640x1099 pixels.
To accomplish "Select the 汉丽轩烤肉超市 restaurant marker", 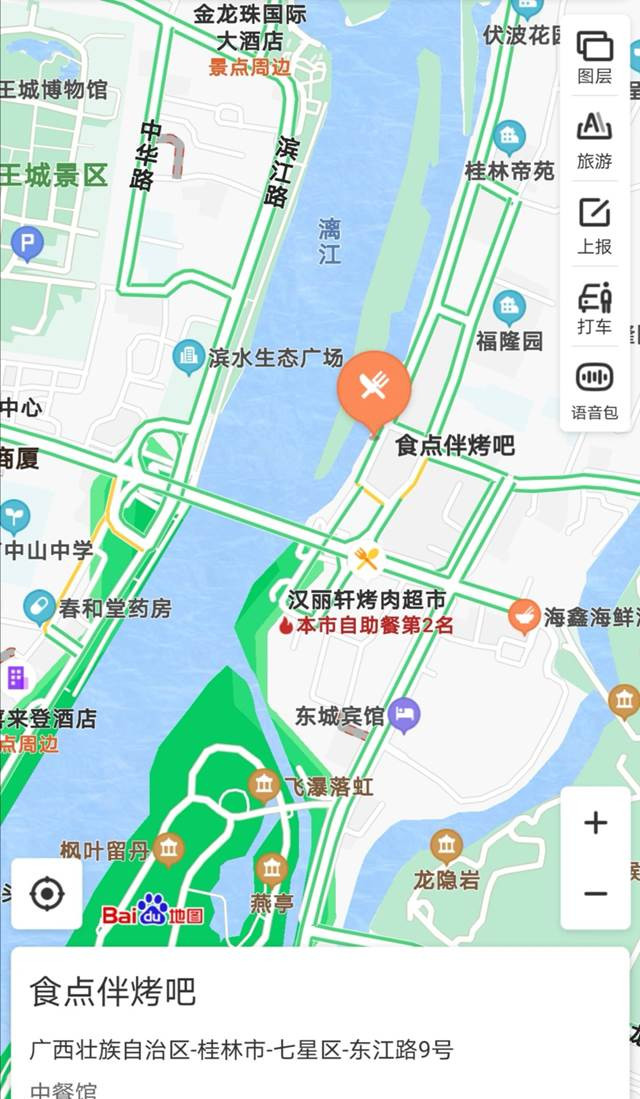I will tap(366, 559).
